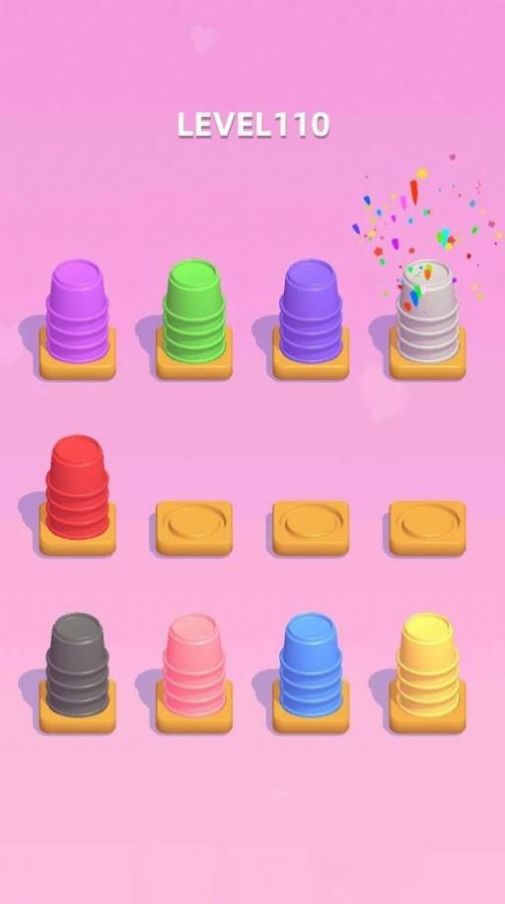The image size is (505, 904).
Task: Select the green cup stack
Action: [x=194, y=311]
